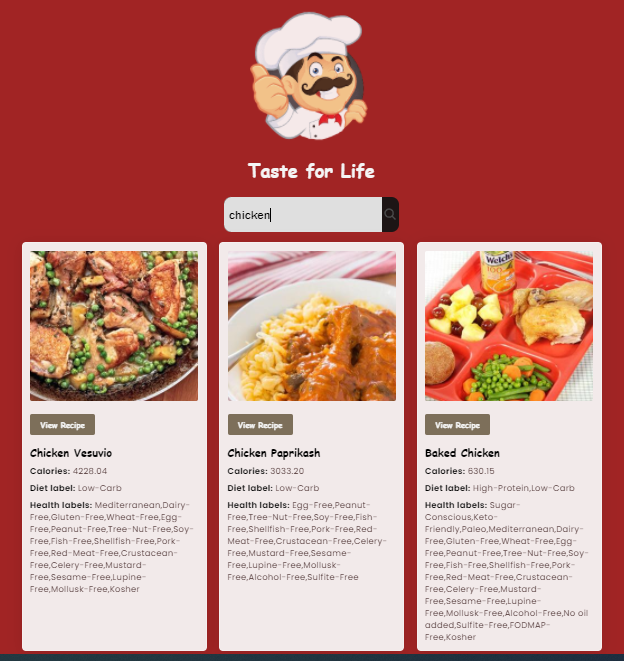Tap the search magnifier icon
The height and width of the screenshot is (661, 624).
390,214
